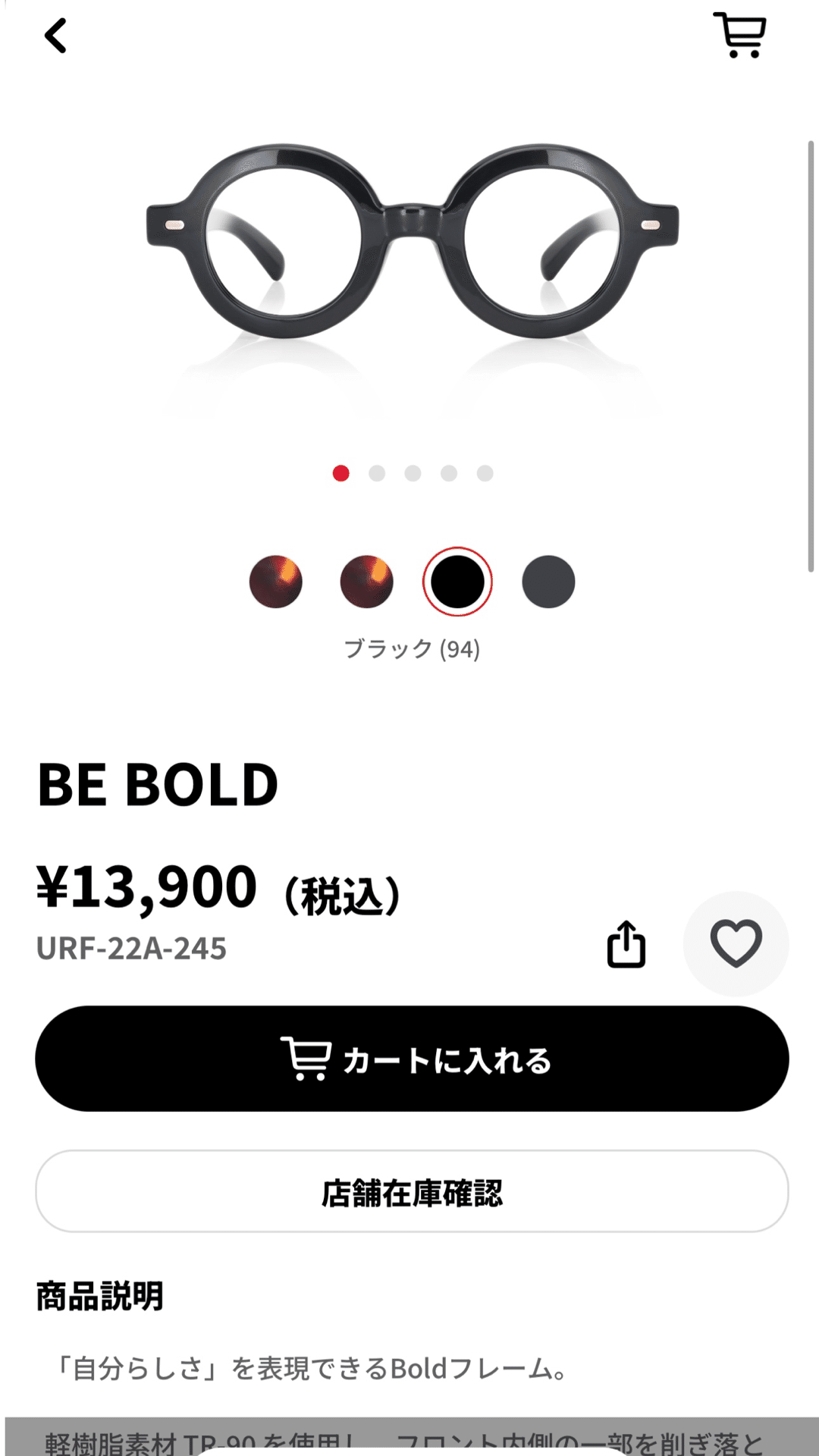The height and width of the screenshot is (1456, 819).
Task: Check store stock via 店舗在庫確認
Action: tap(412, 1191)
